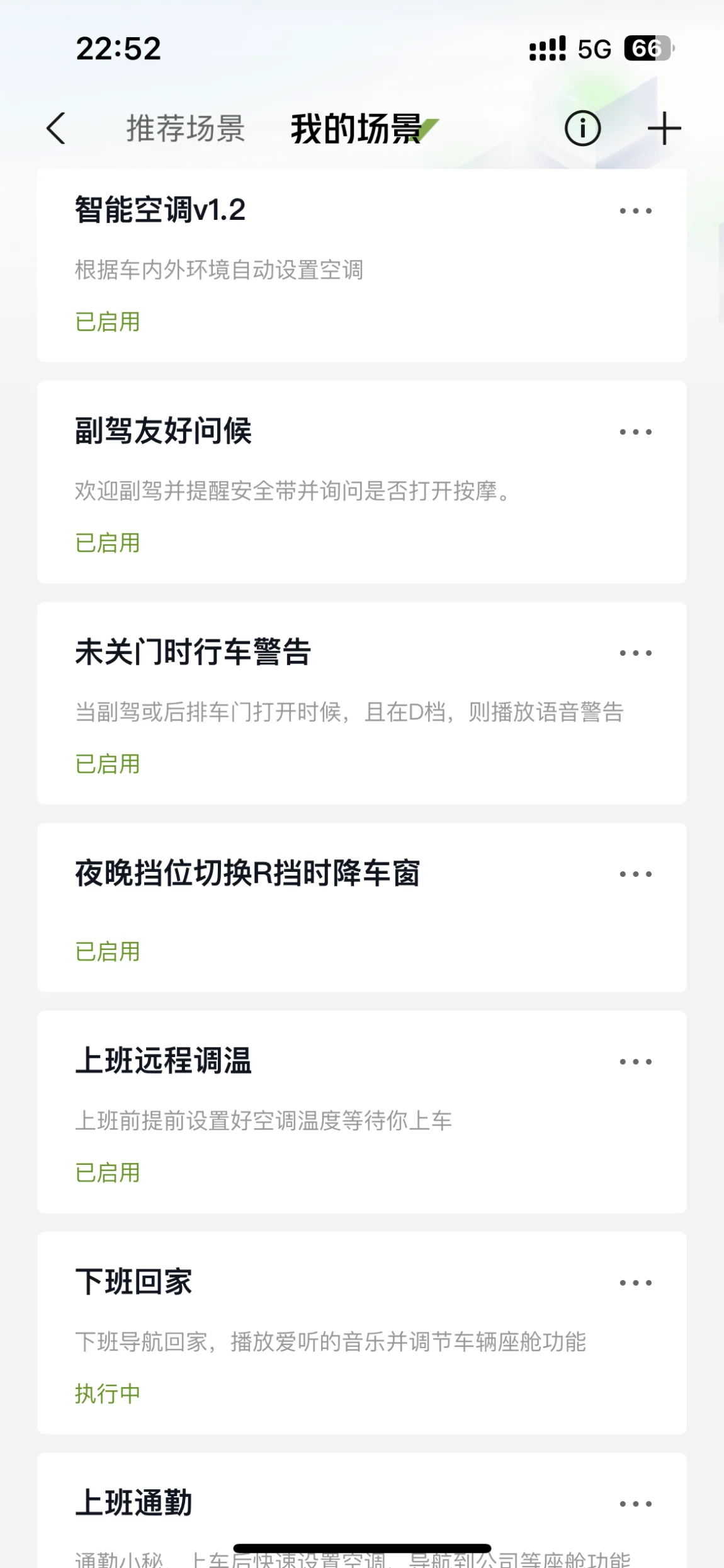Image resolution: width=724 pixels, height=1568 pixels.
Task: Tap the three-dot menu on 副驾友好问候
Action: click(636, 432)
